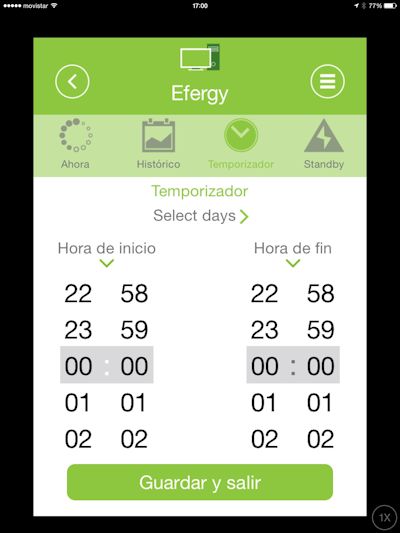Select the Temporizador tab
This screenshot has height=533, width=400.
coord(241,144)
